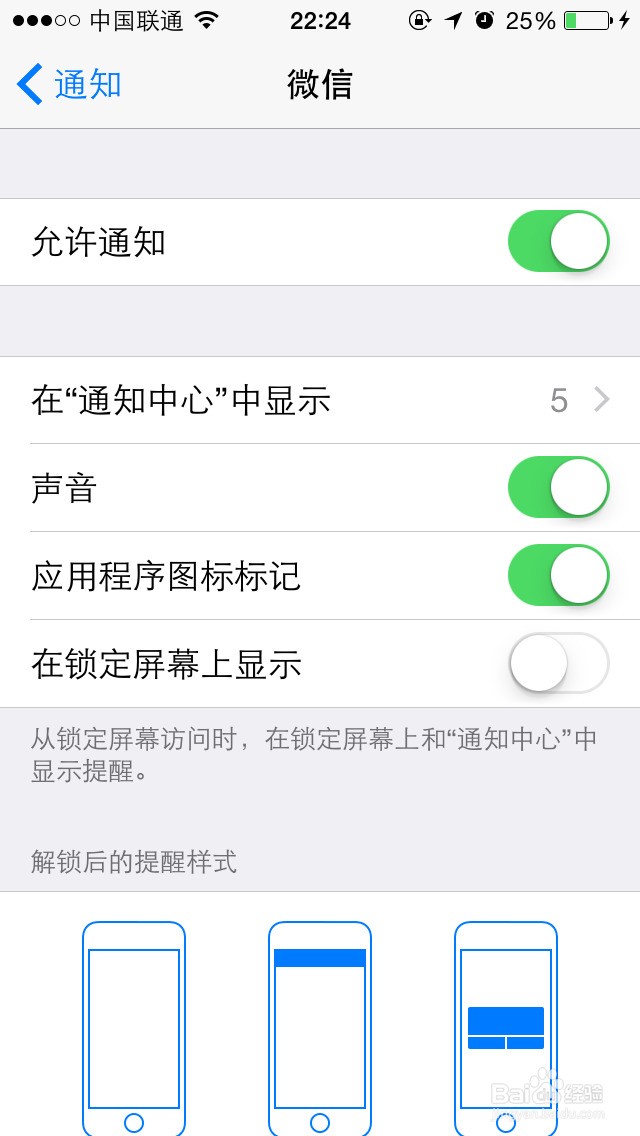Screen dimensions: 640x1136
Task: Enable 在锁定屏幕上显示 switch
Action: tap(558, 663)
